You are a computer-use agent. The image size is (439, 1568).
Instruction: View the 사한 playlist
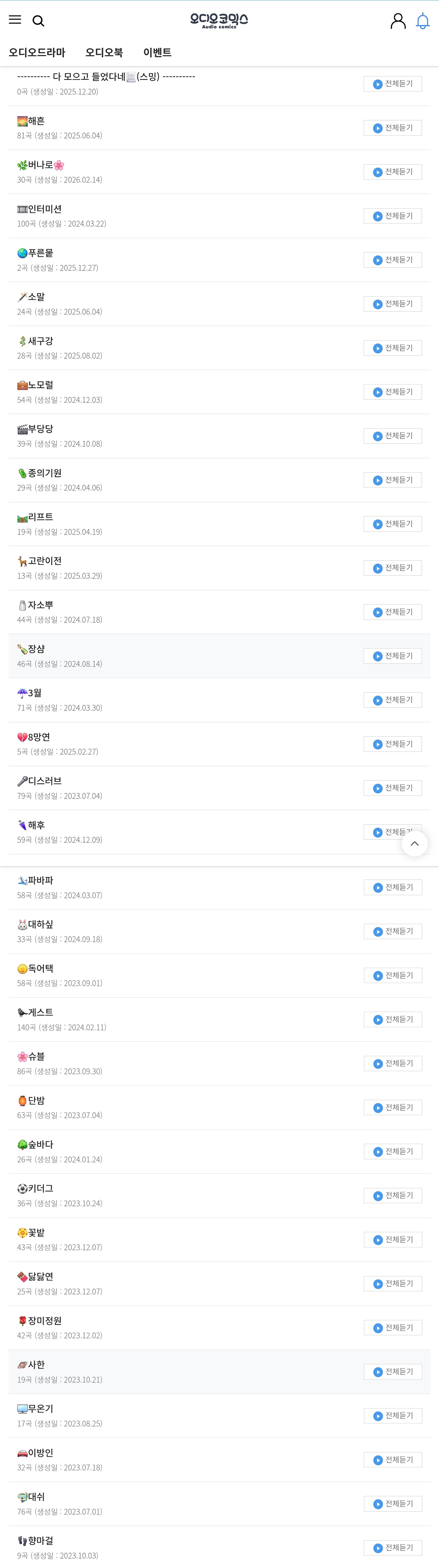[36, 1365]
